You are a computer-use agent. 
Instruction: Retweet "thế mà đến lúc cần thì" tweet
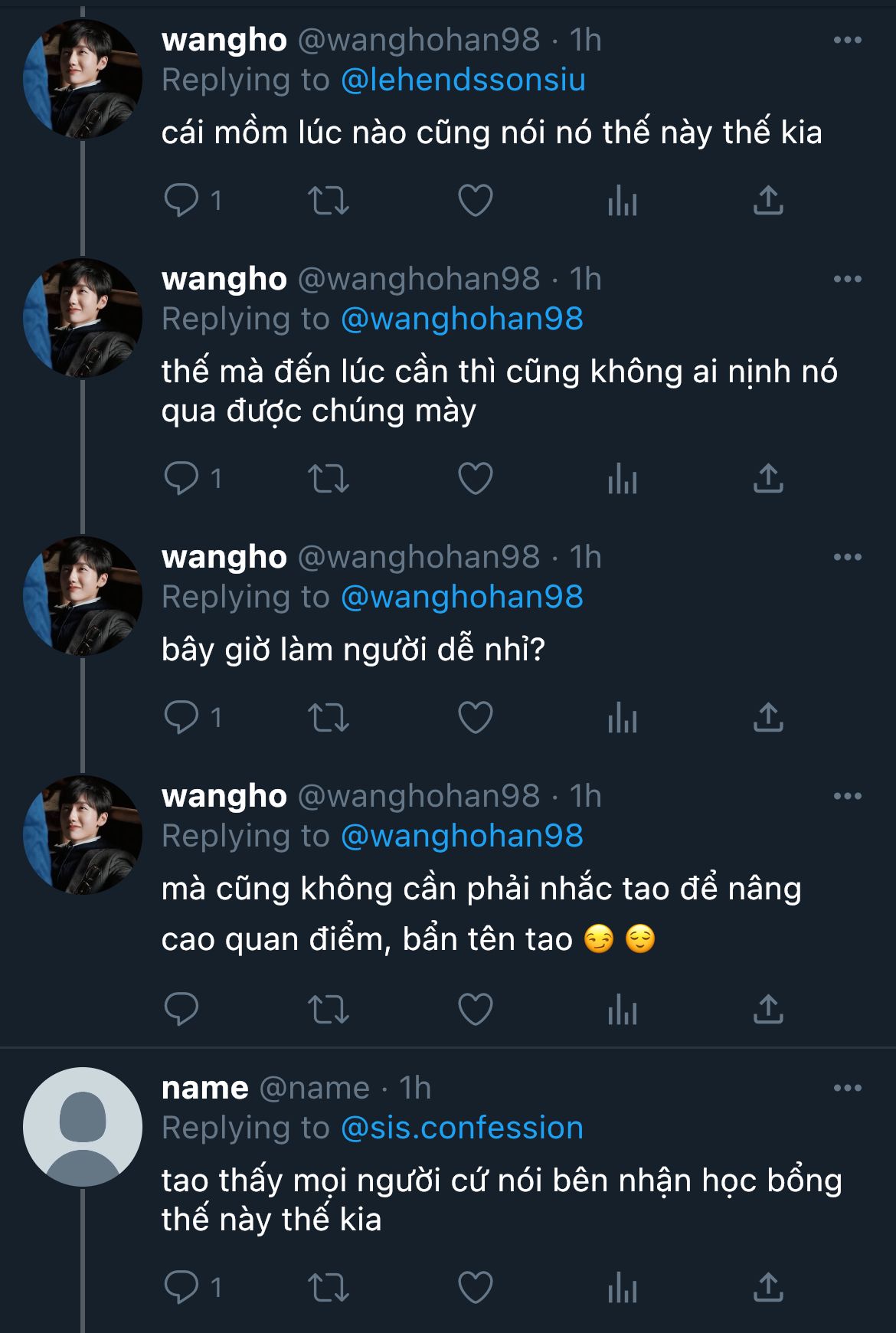pos(328,479)
